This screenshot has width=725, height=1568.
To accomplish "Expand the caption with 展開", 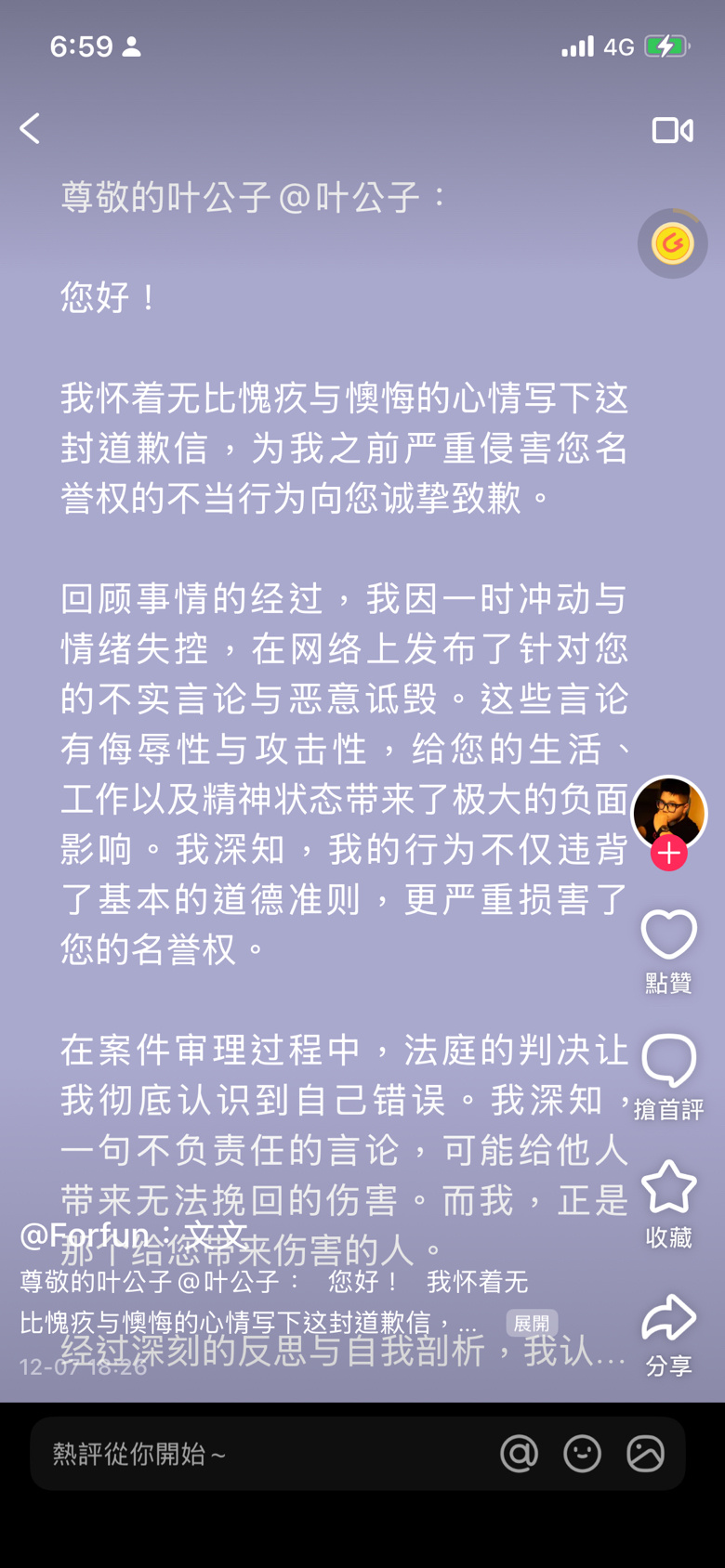I will (x=532, y=1323).
